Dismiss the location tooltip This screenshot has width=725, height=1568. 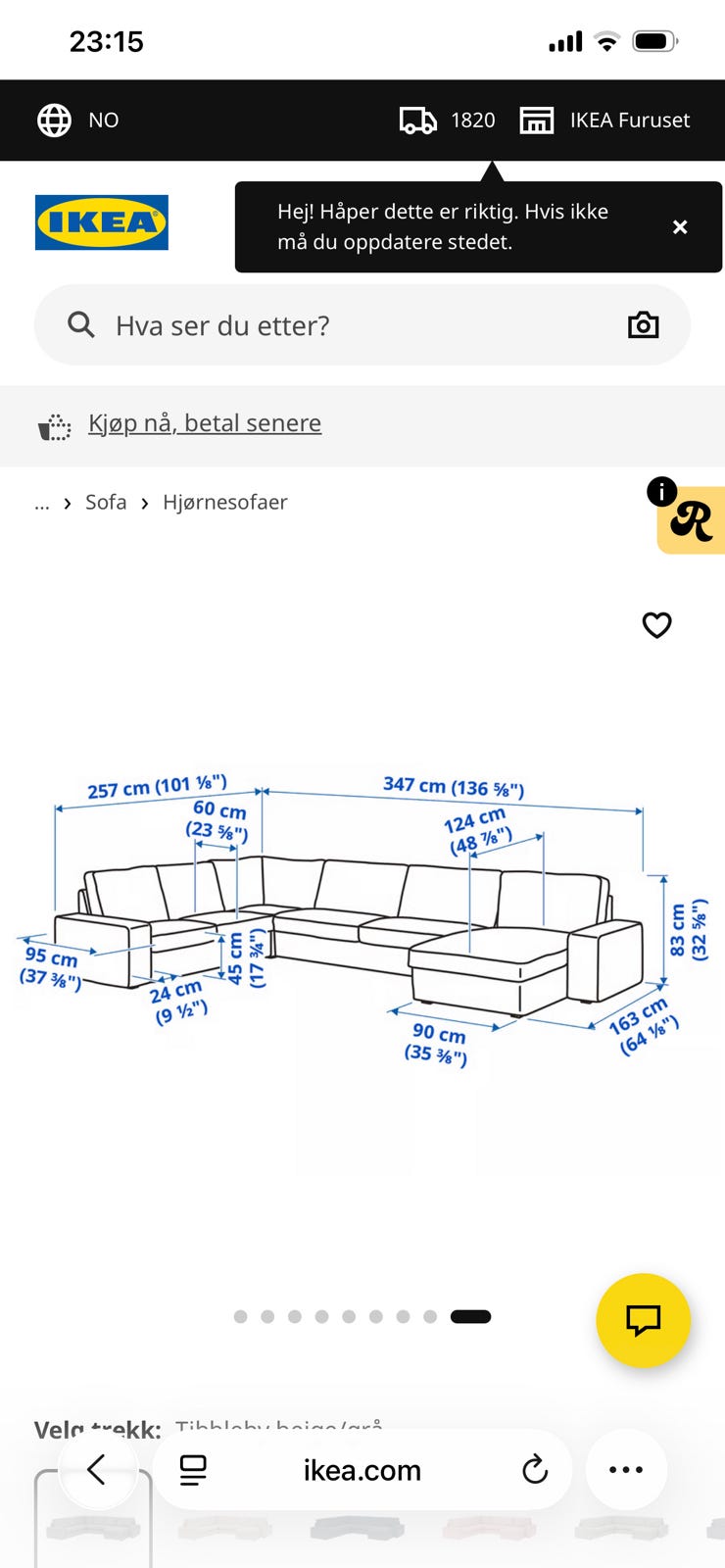click(680, 227)
